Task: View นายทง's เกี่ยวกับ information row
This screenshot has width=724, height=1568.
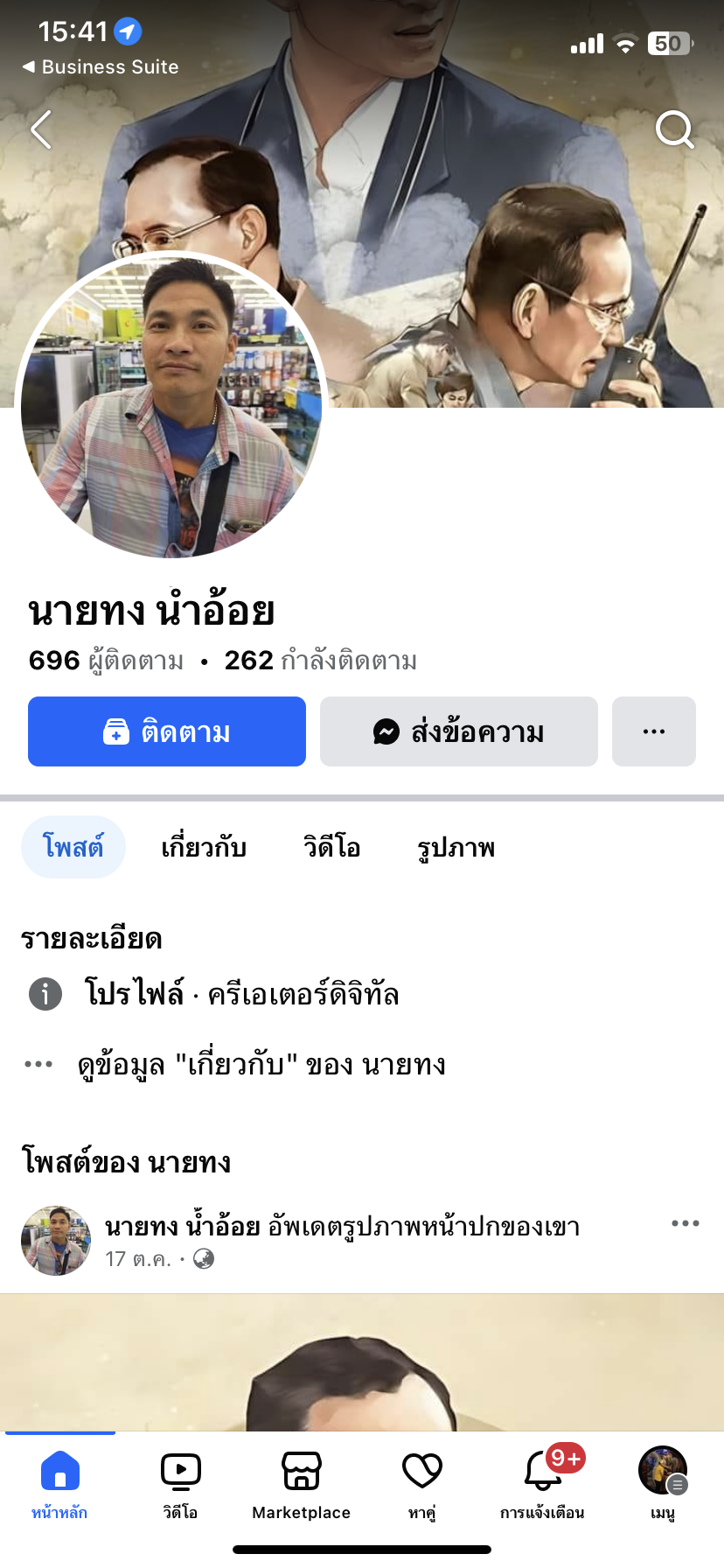Action: pyautogui.click(x=261, y=1065)
